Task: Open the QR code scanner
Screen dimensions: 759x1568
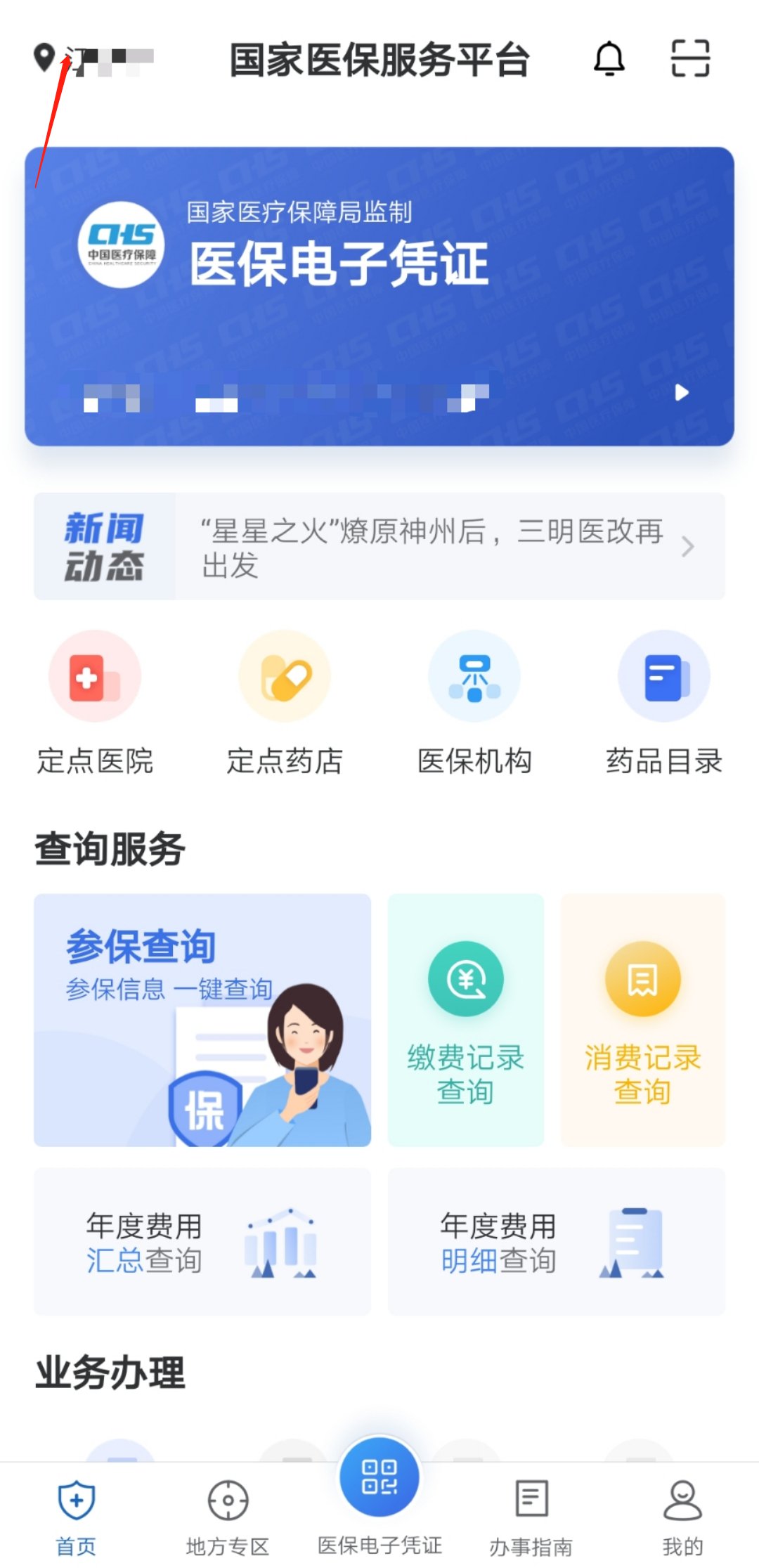Action: click(690, 58)
